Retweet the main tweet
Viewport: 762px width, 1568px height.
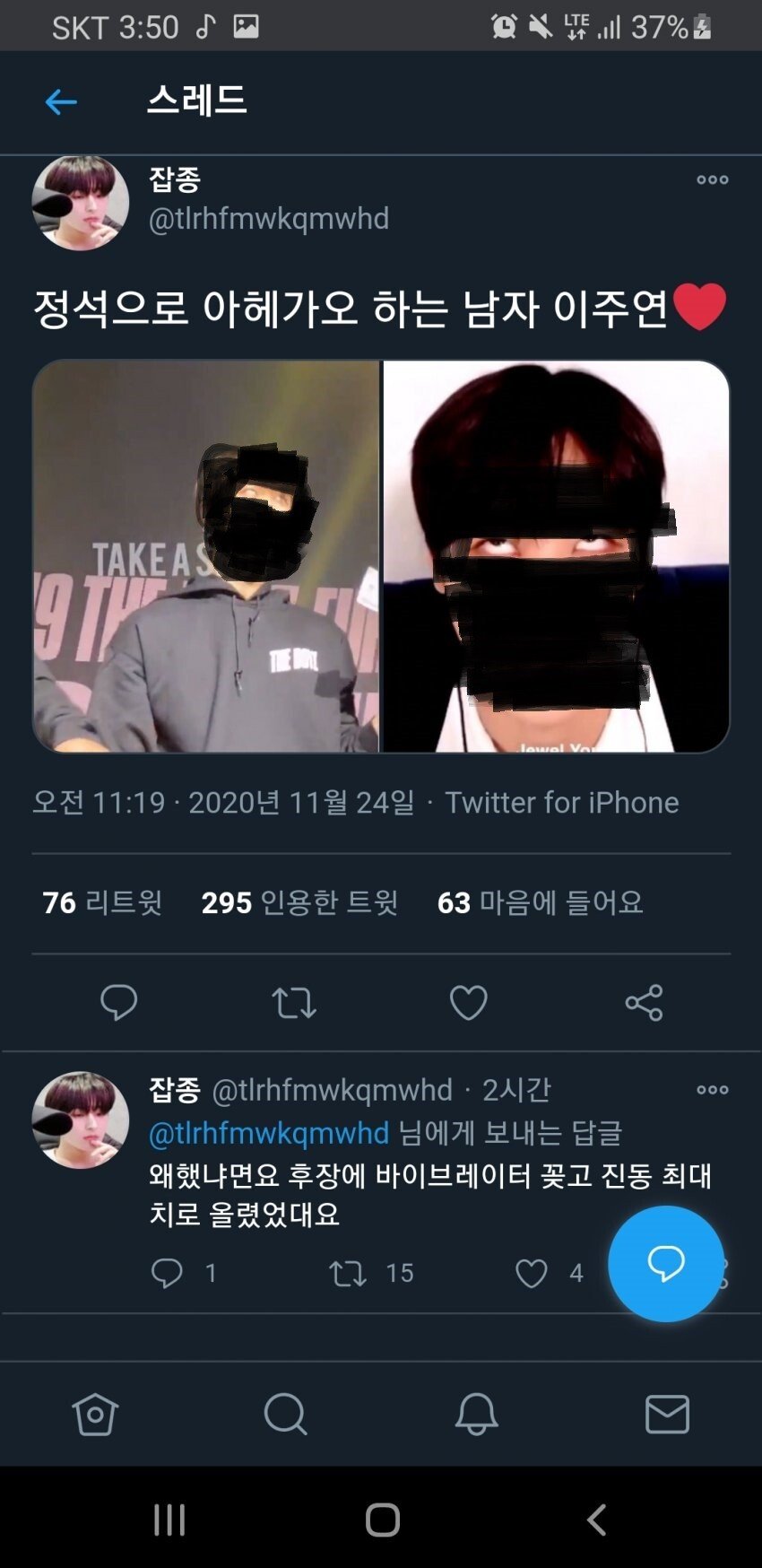pos(294,1002)
